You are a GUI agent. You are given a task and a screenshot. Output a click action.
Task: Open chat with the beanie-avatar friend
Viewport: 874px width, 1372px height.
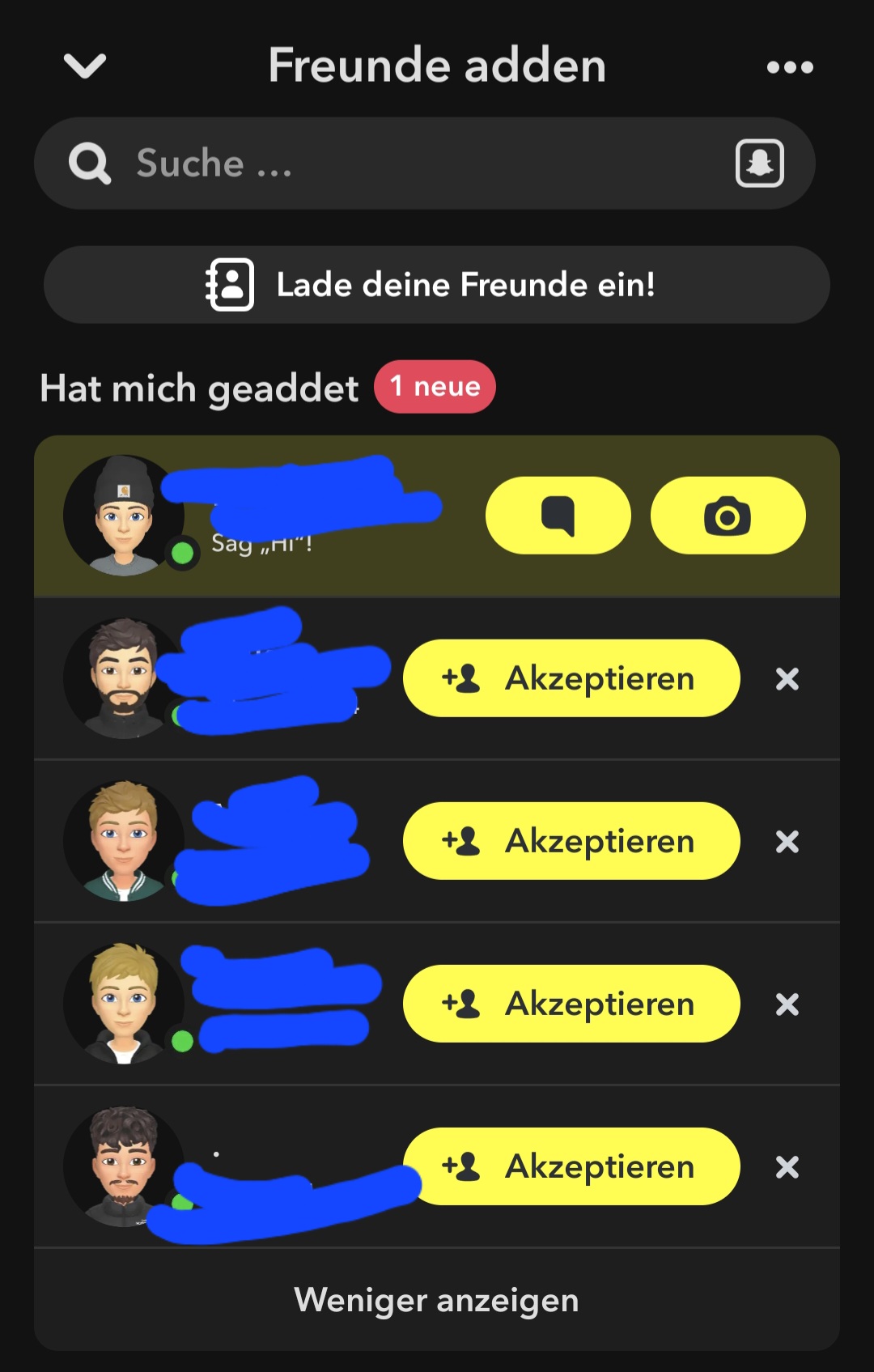click(x=558, y=516)
